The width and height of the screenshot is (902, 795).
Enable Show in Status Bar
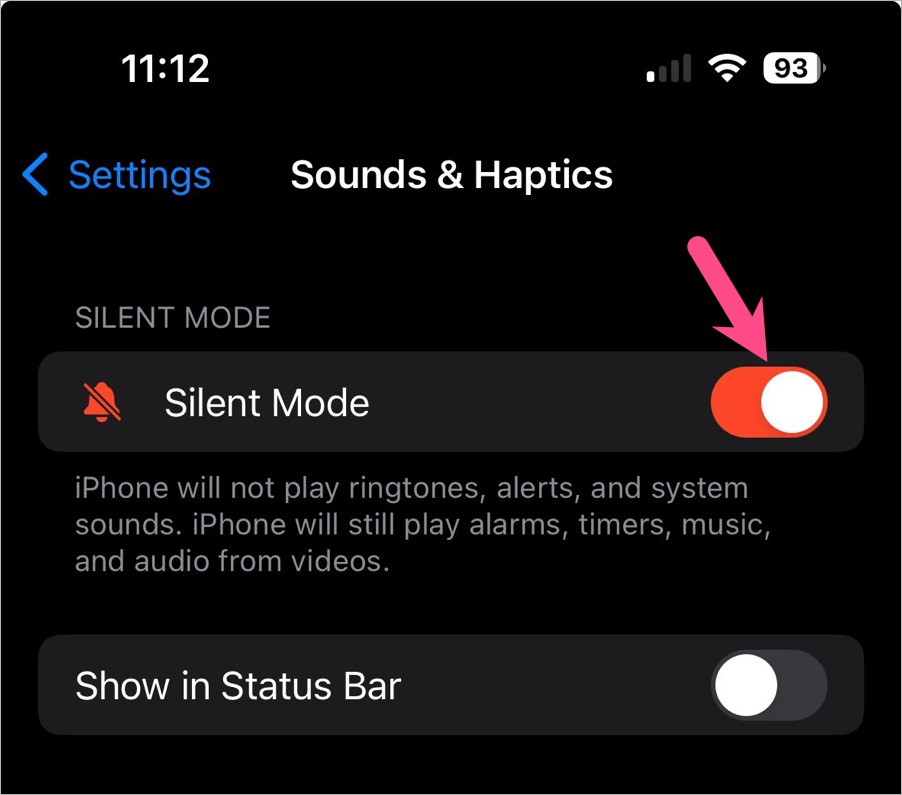click(x=768, y=686)
